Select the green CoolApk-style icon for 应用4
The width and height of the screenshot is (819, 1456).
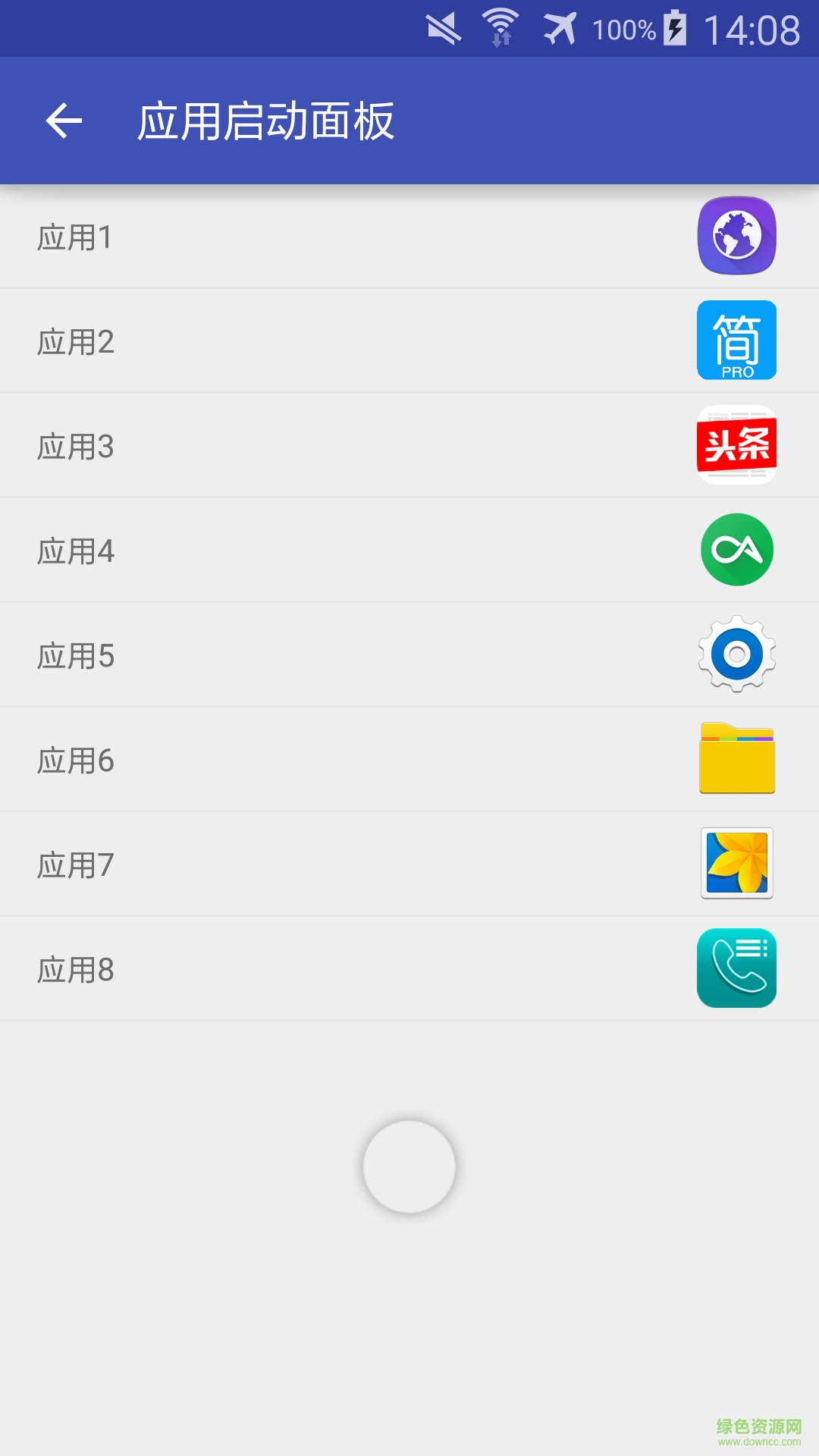click(736, 549)
